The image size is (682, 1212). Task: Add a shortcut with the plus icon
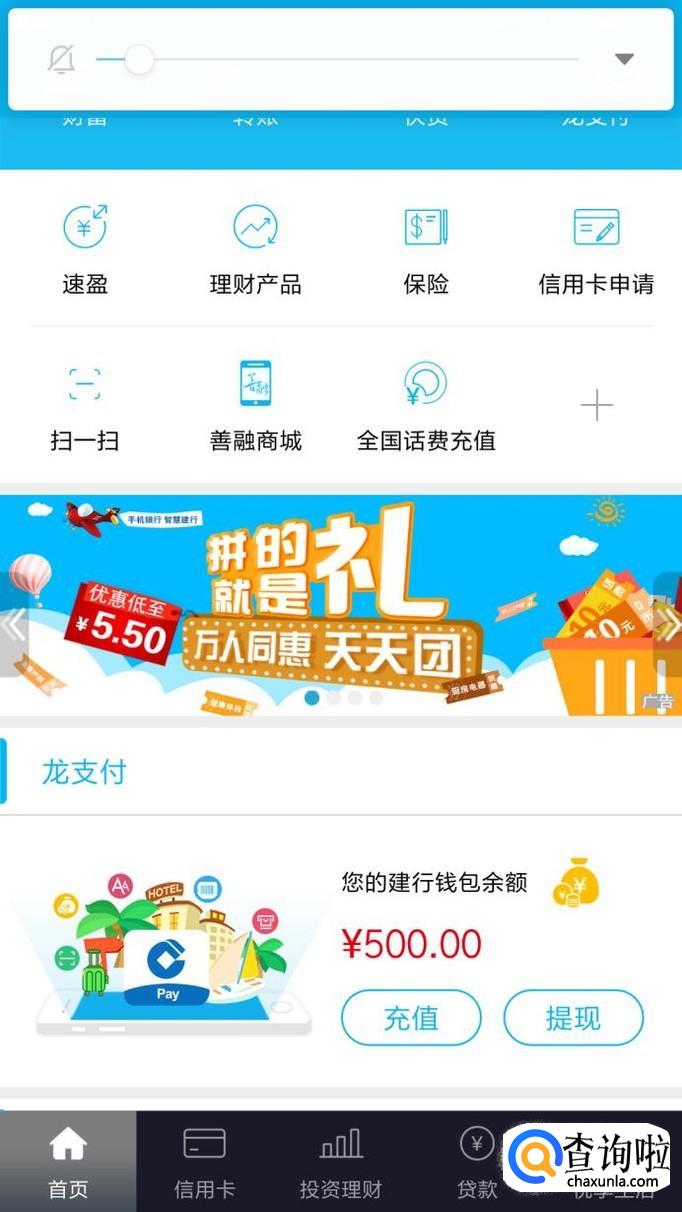pyautogui.click(x=597, y=405)
